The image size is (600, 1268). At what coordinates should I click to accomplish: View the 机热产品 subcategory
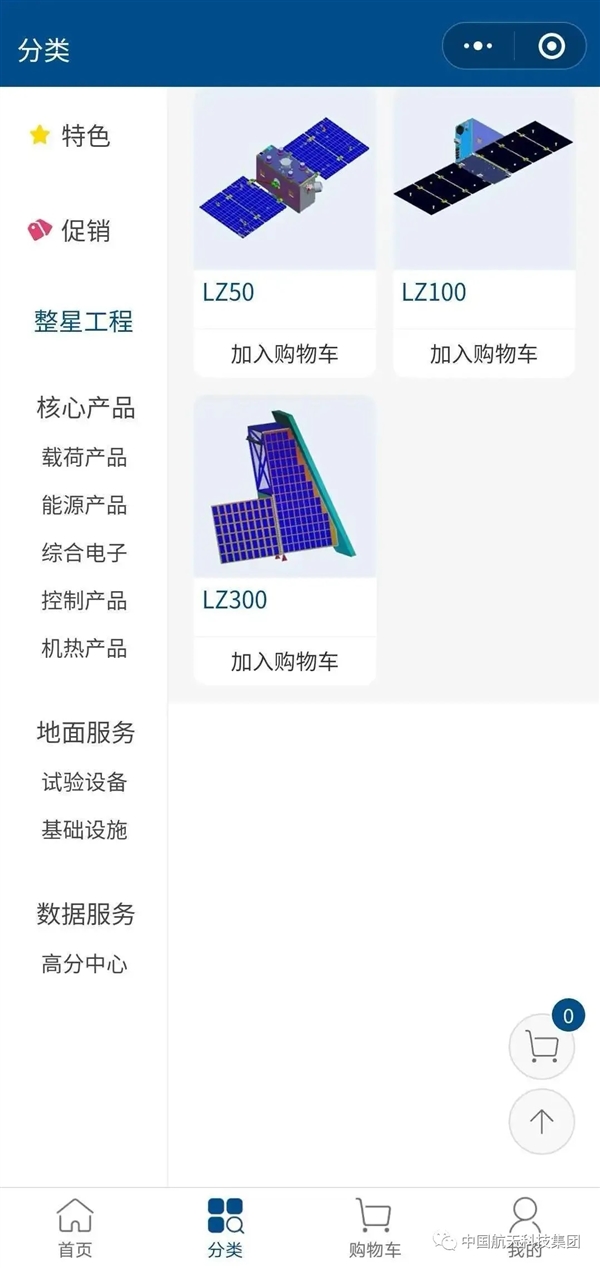pos(84,649)
